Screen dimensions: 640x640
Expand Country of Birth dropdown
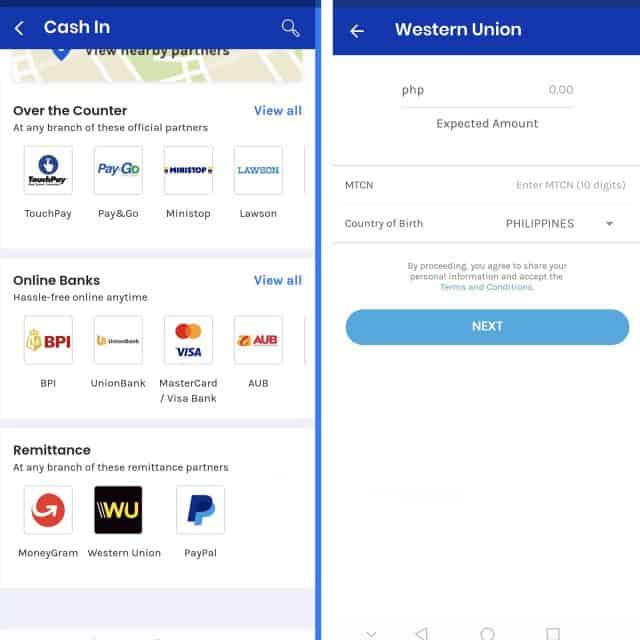click(608, 224)
